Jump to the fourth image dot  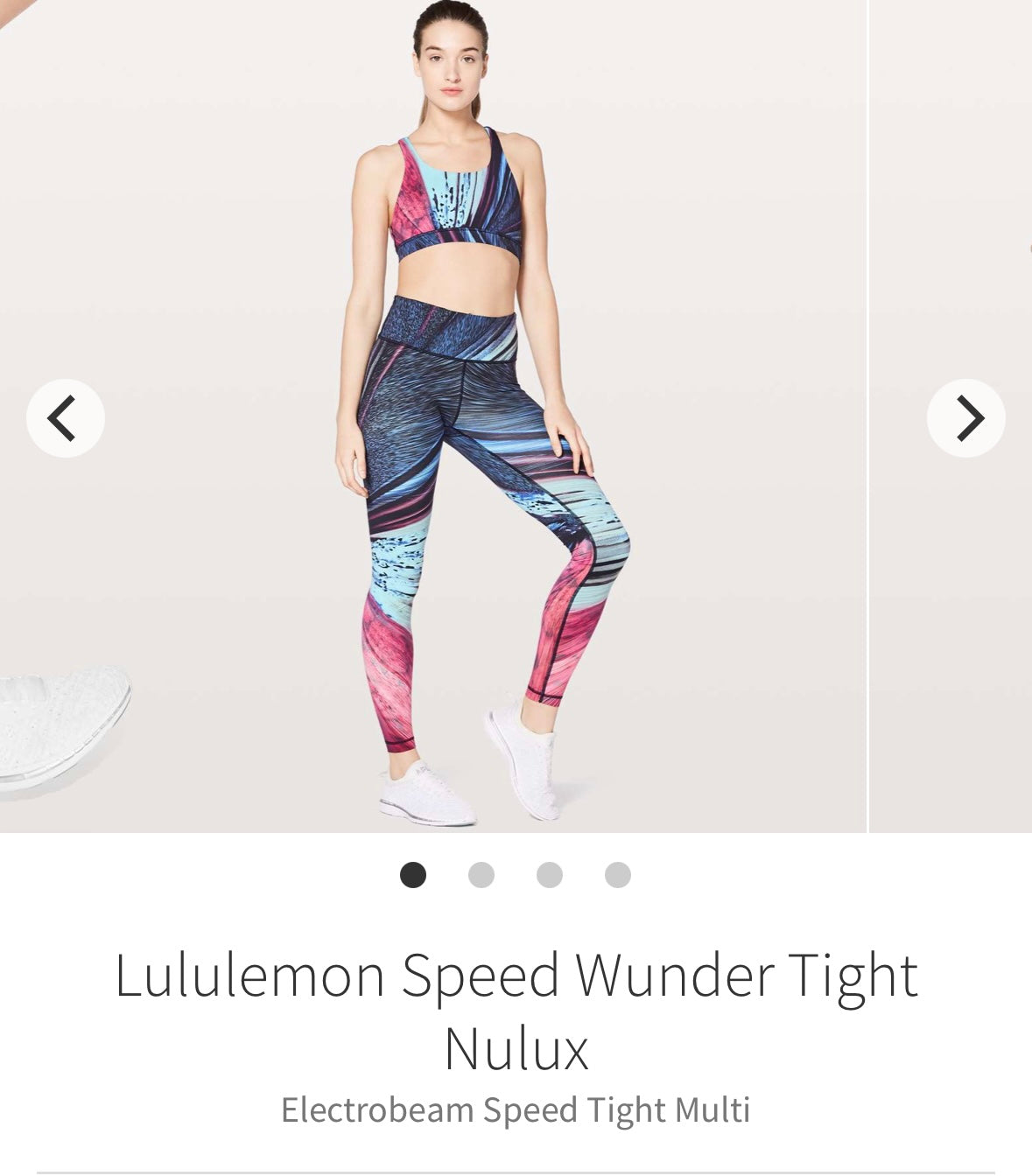(618, 875)
